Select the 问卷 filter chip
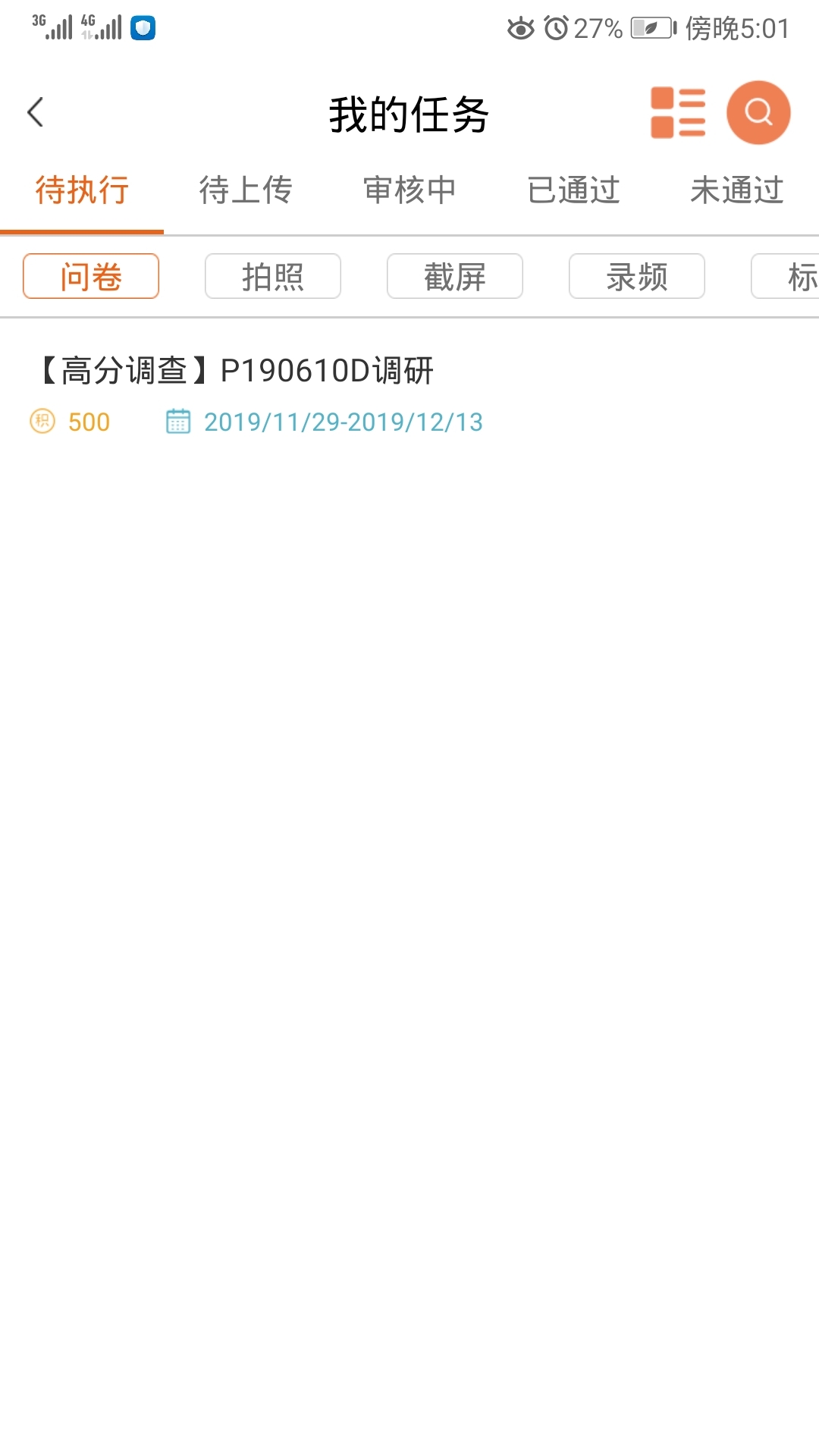Image resolution: width=819 pixels, height=1456 pixels. pyautogui.click(x=91, y=277)
